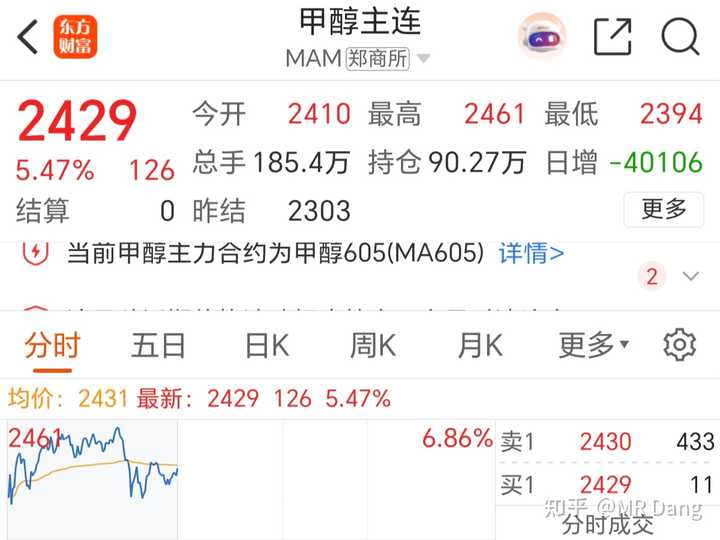This screenshot has height=540, width=720.
Task: Select the 周K chart tab
Action: pos(372,346)
